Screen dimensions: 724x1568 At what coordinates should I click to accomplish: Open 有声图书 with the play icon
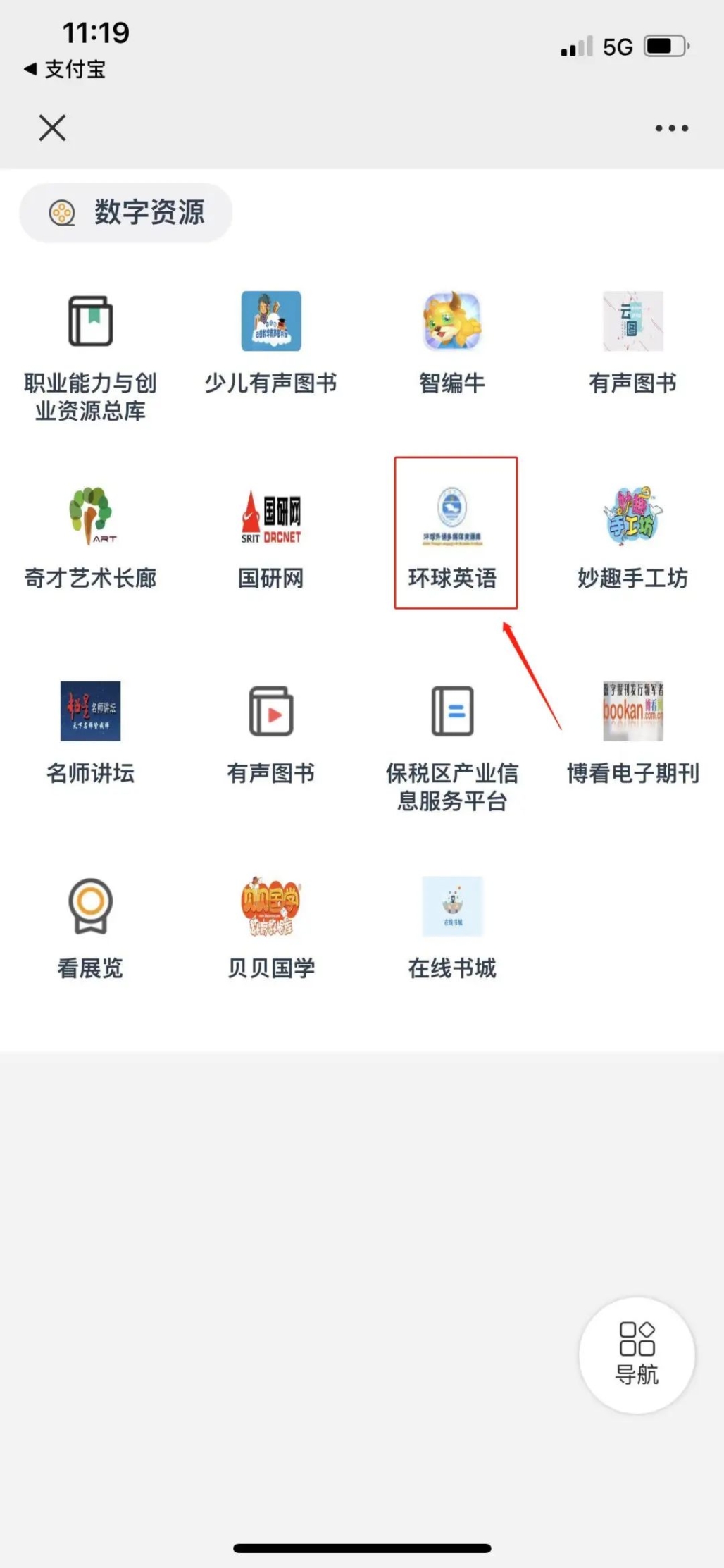coord(271,732)
